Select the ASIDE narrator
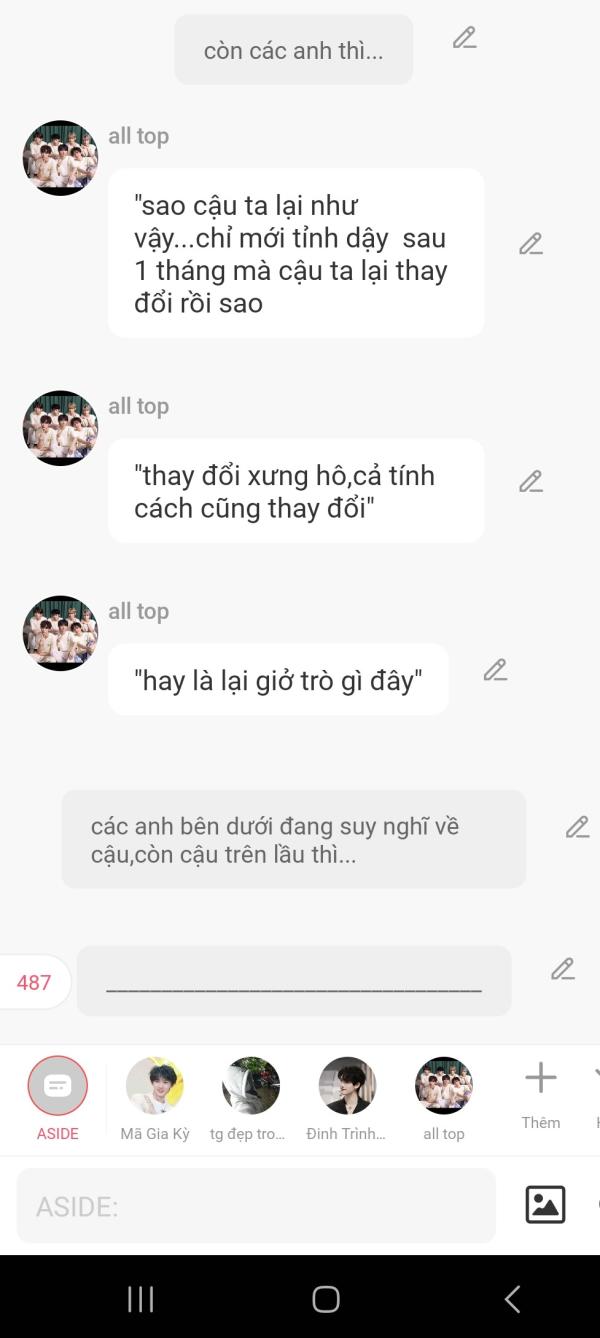600x1338 pixels. coord(58,1087)
